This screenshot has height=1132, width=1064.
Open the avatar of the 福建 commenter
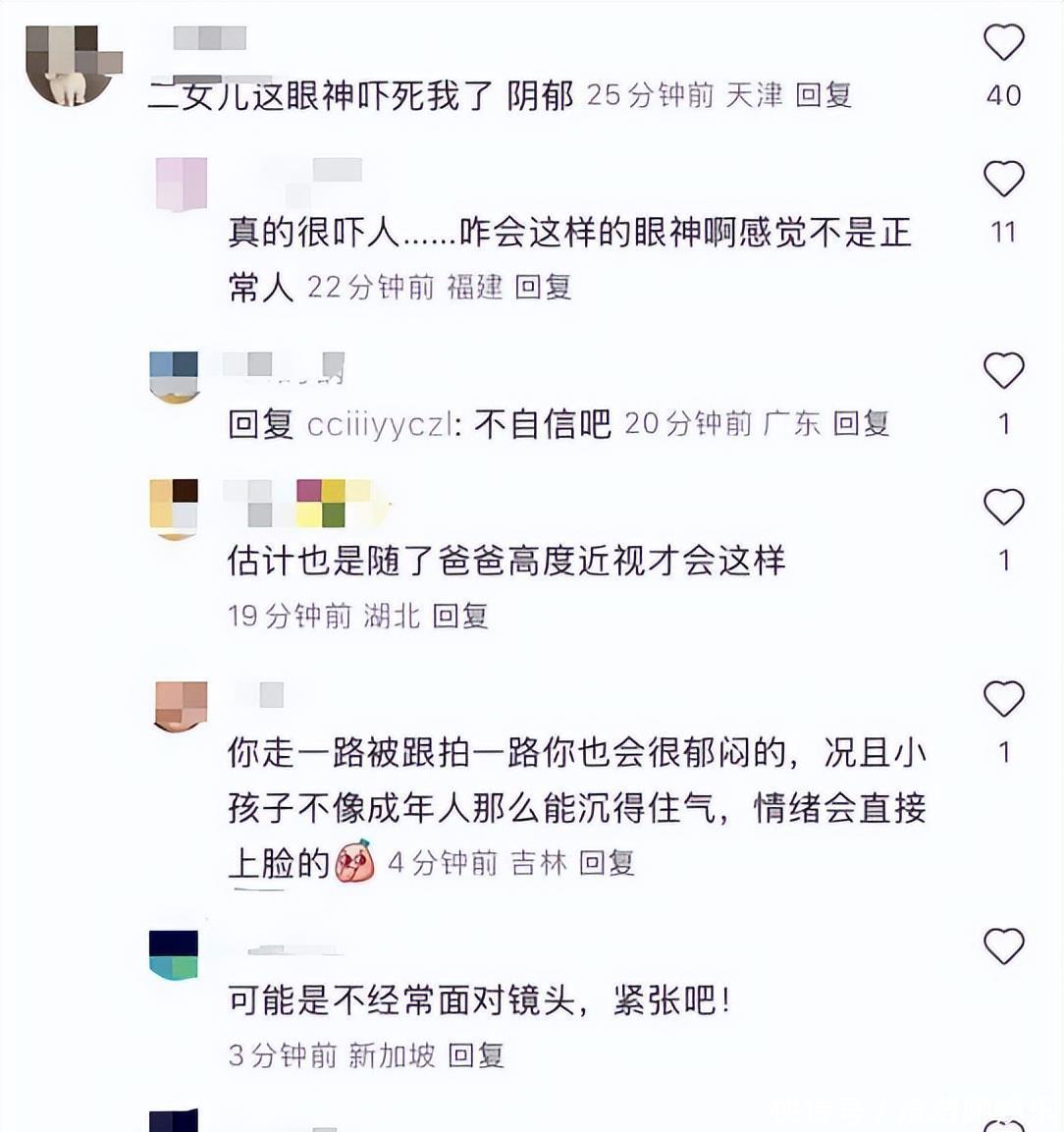pos(182,184)
